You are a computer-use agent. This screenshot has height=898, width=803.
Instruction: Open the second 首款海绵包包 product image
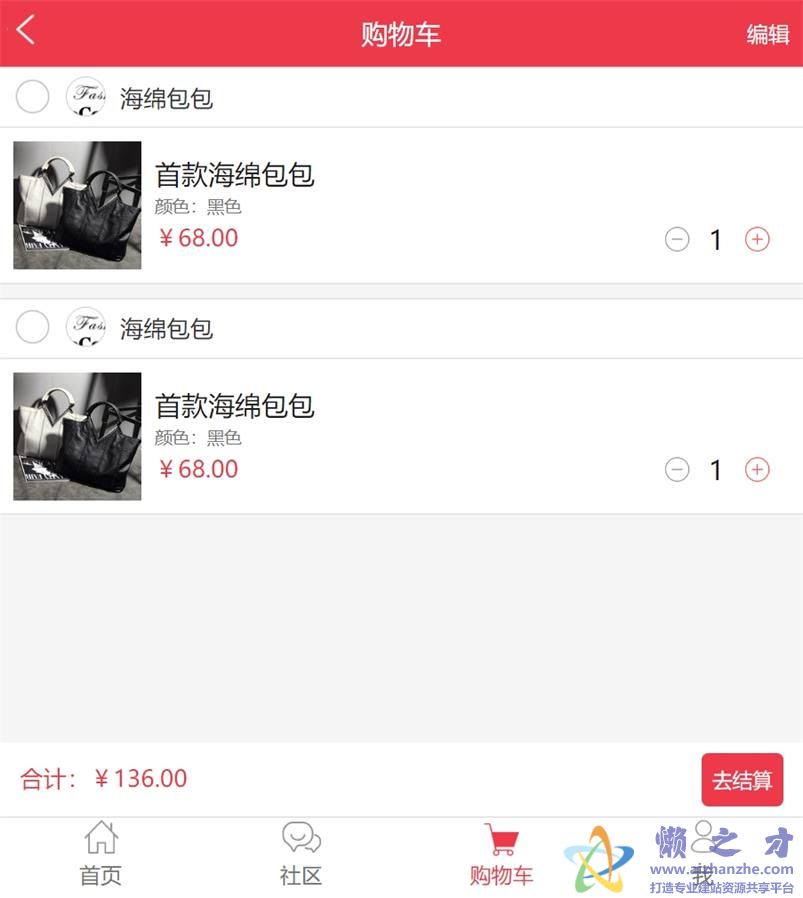[77, 436]
